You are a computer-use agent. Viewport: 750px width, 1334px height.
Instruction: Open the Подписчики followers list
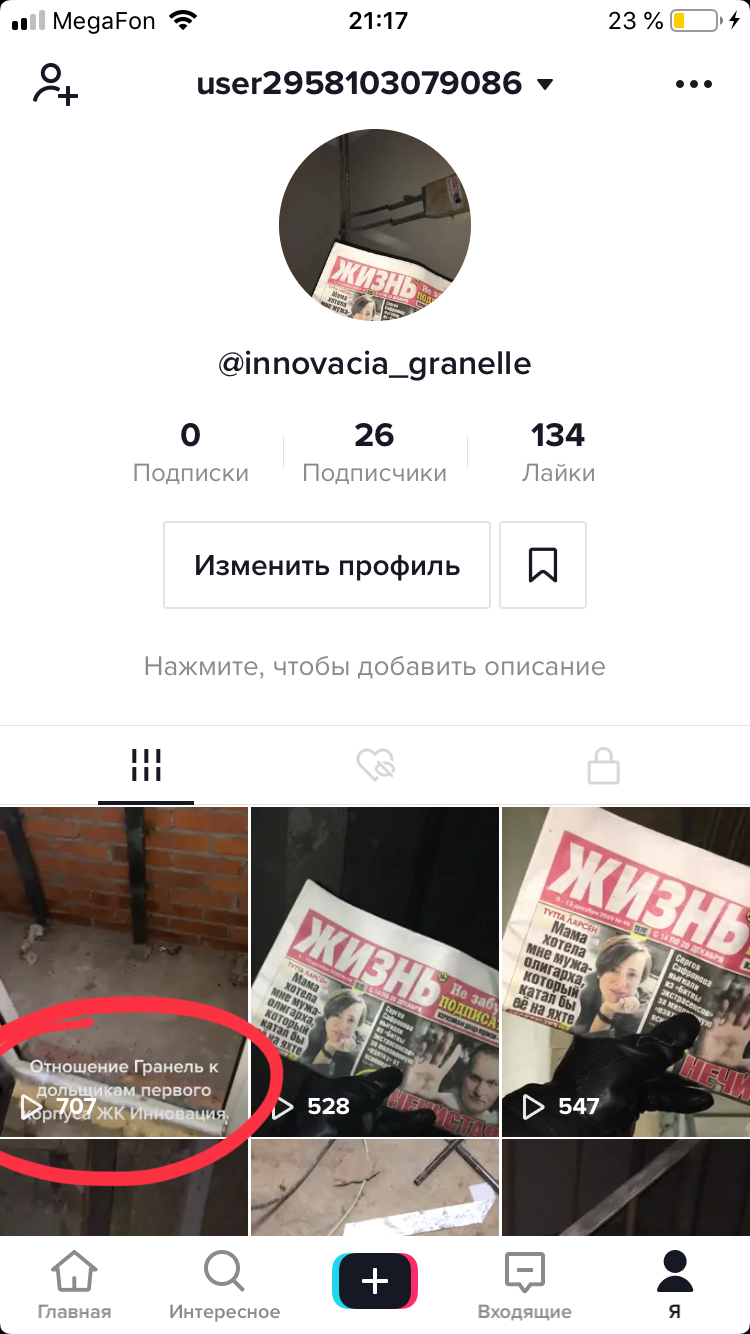tap(375, 453)
